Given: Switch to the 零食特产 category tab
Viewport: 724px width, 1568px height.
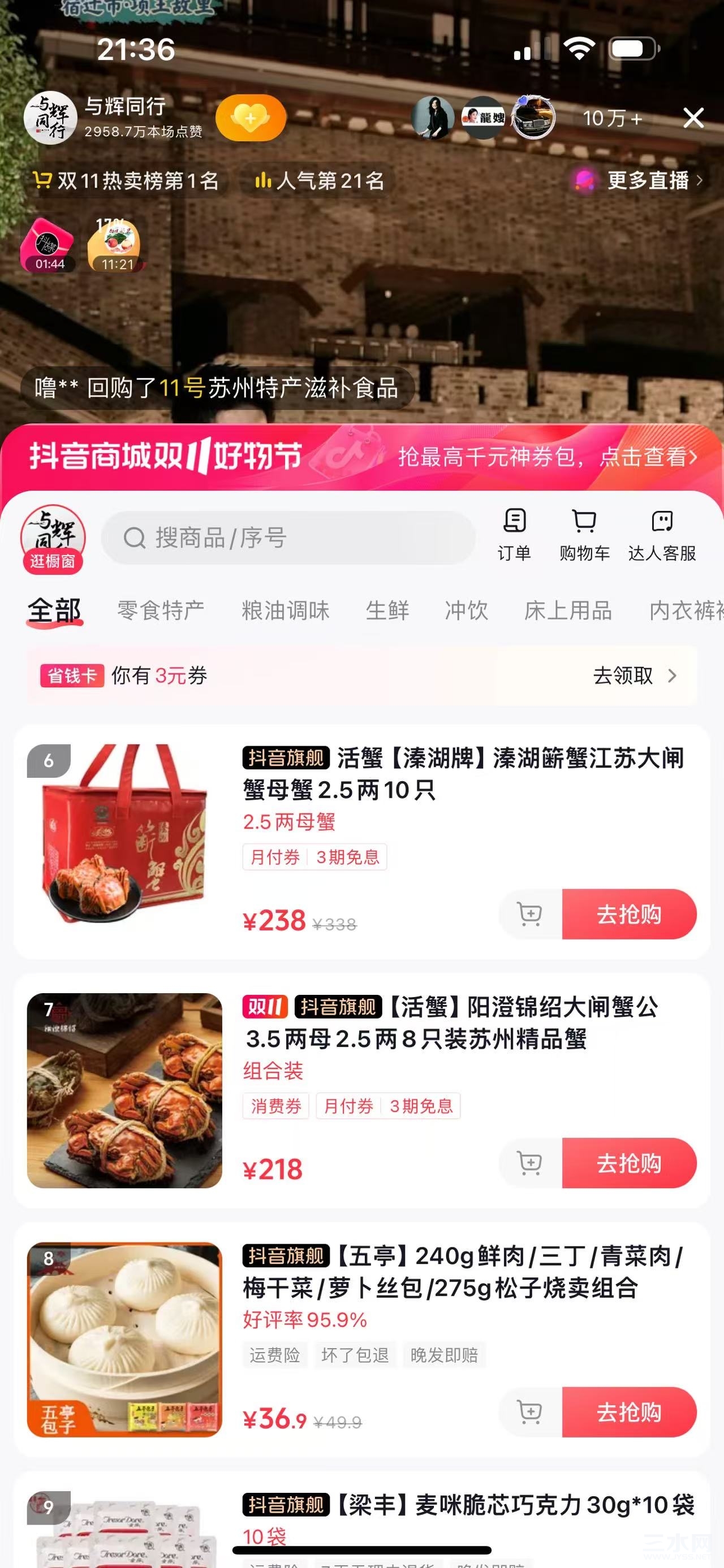Looking at the screenshot, I should click(x=161, y=610).
